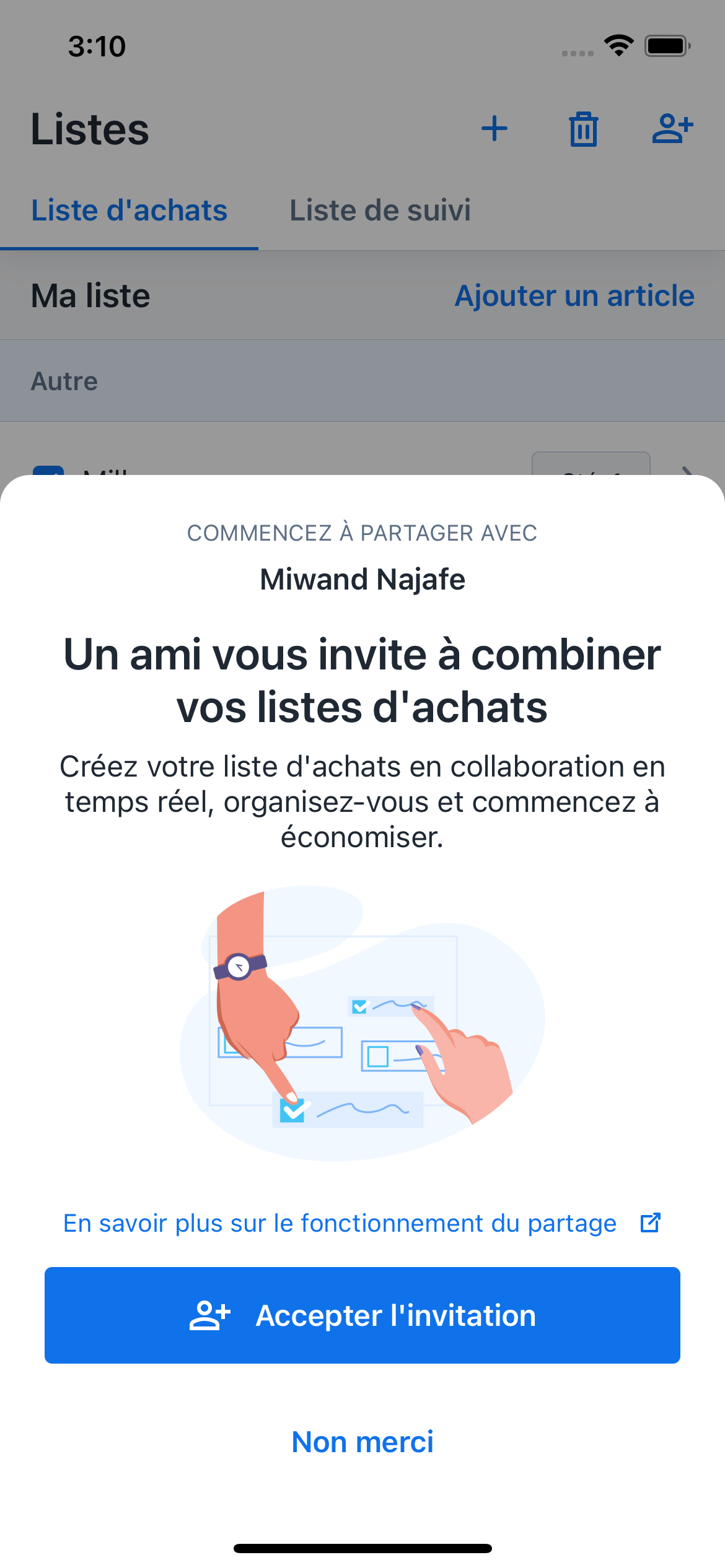Select the Liste d'achats tab
Image resolution: width=725 pixels, height=1568 pixels.
(129, 211)
